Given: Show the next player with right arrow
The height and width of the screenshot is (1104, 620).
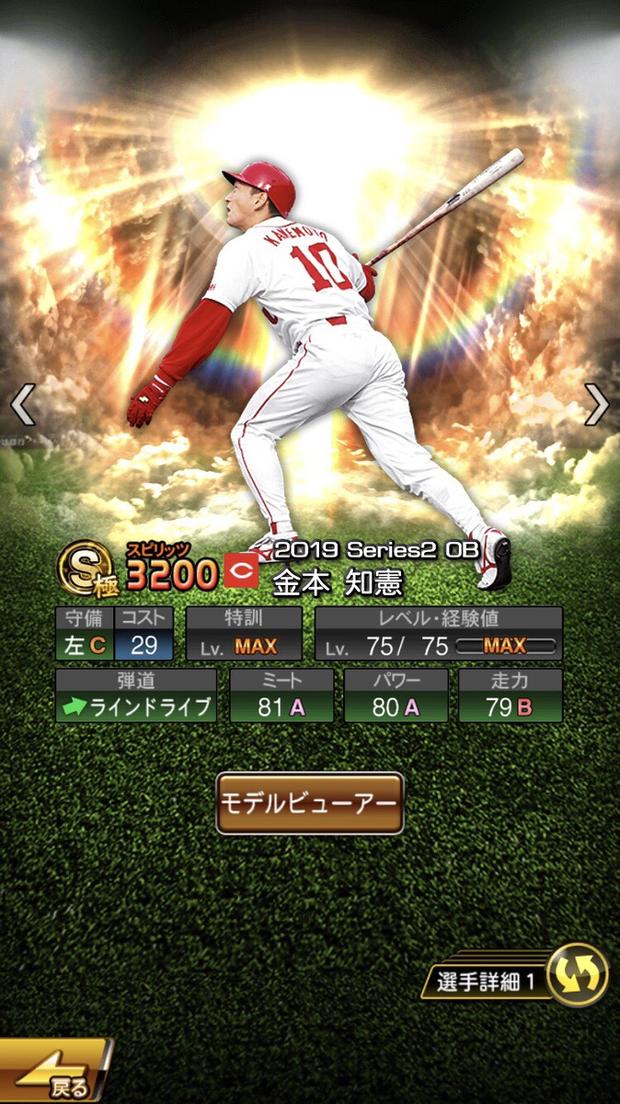Looking at the screenshot, I should coord(597,404).
